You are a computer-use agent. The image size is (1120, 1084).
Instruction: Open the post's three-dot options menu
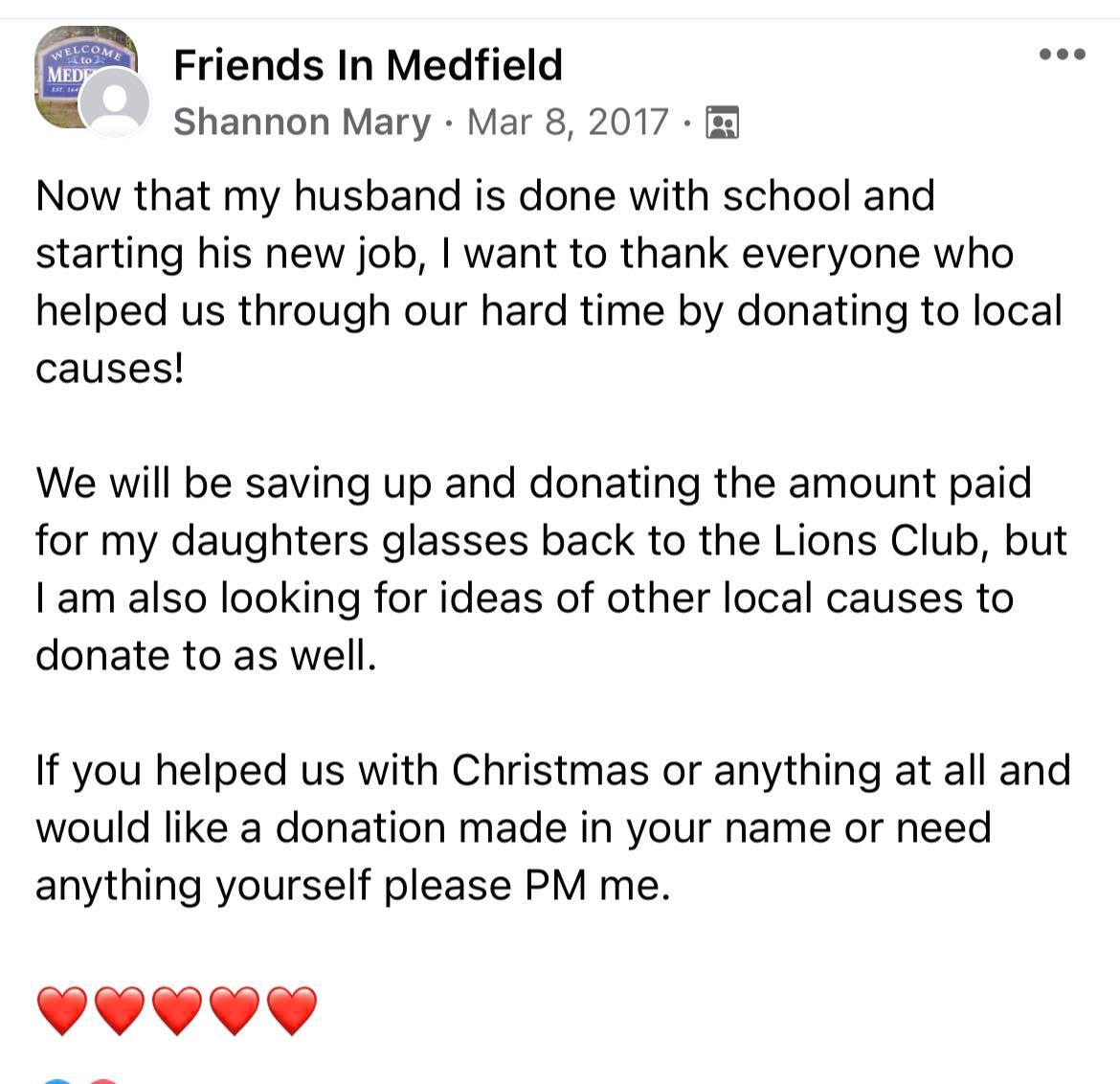[1063, 55]
